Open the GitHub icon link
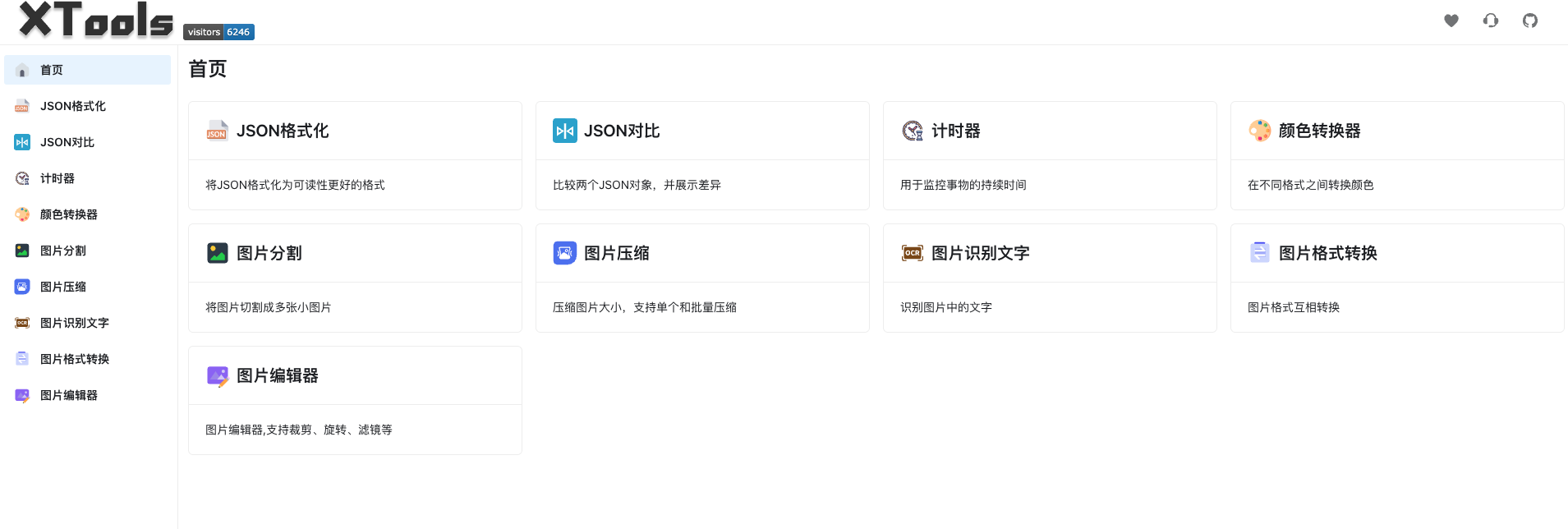1568x529 pixels. coord(1529,21)
